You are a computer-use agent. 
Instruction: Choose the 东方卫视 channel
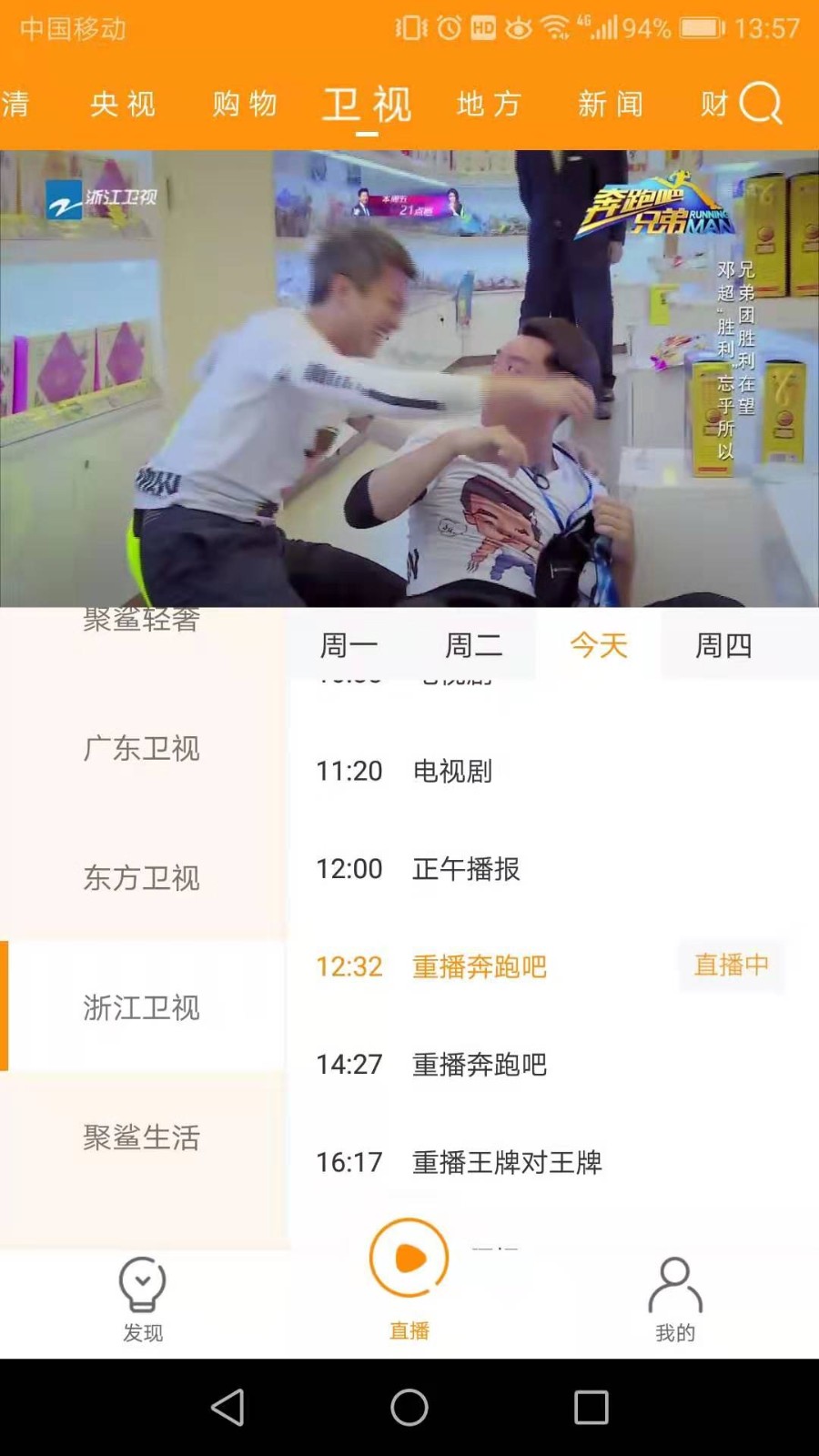(141, 878)
